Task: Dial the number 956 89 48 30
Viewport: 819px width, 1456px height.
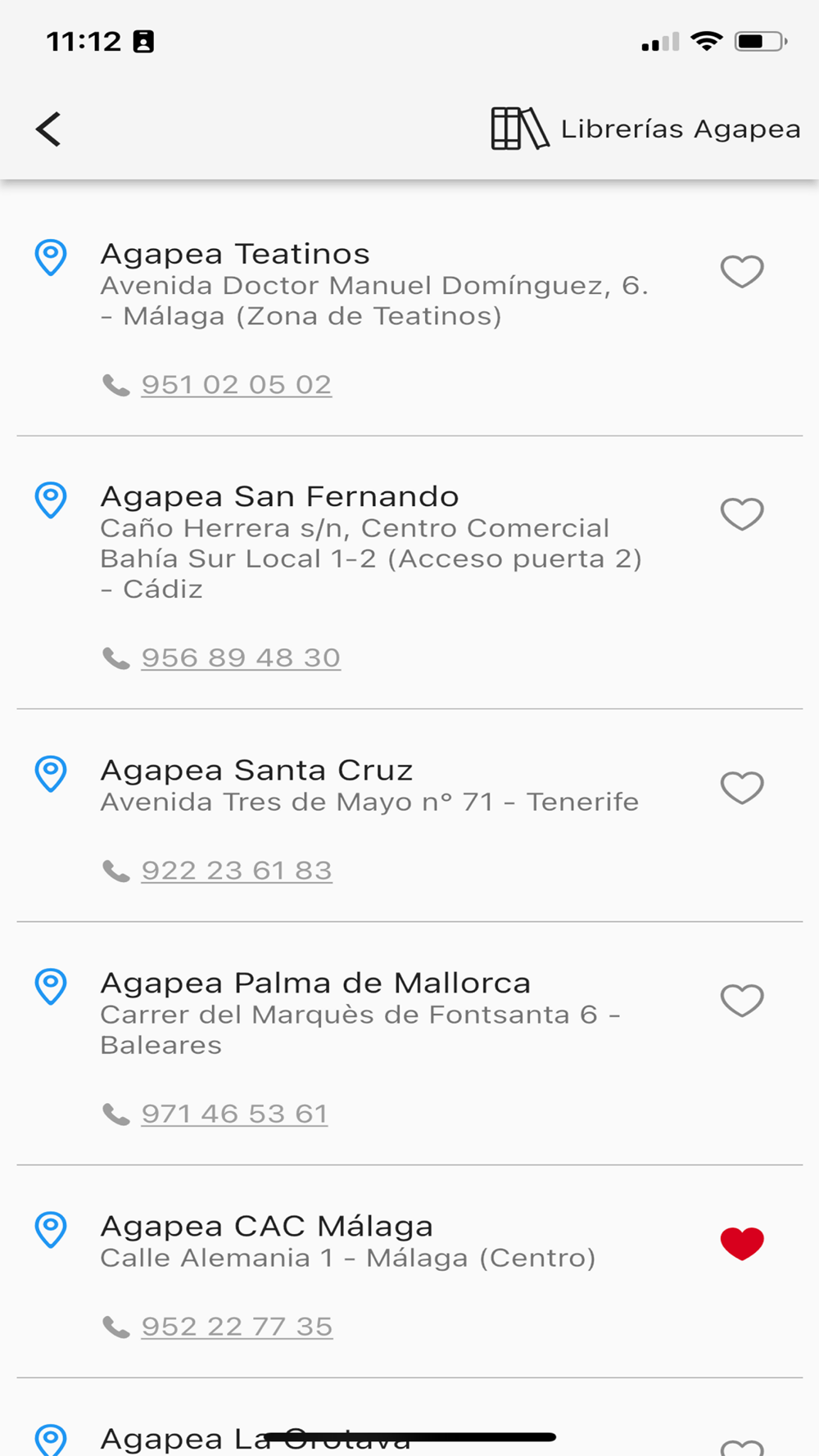Action: tap(240, 658)
